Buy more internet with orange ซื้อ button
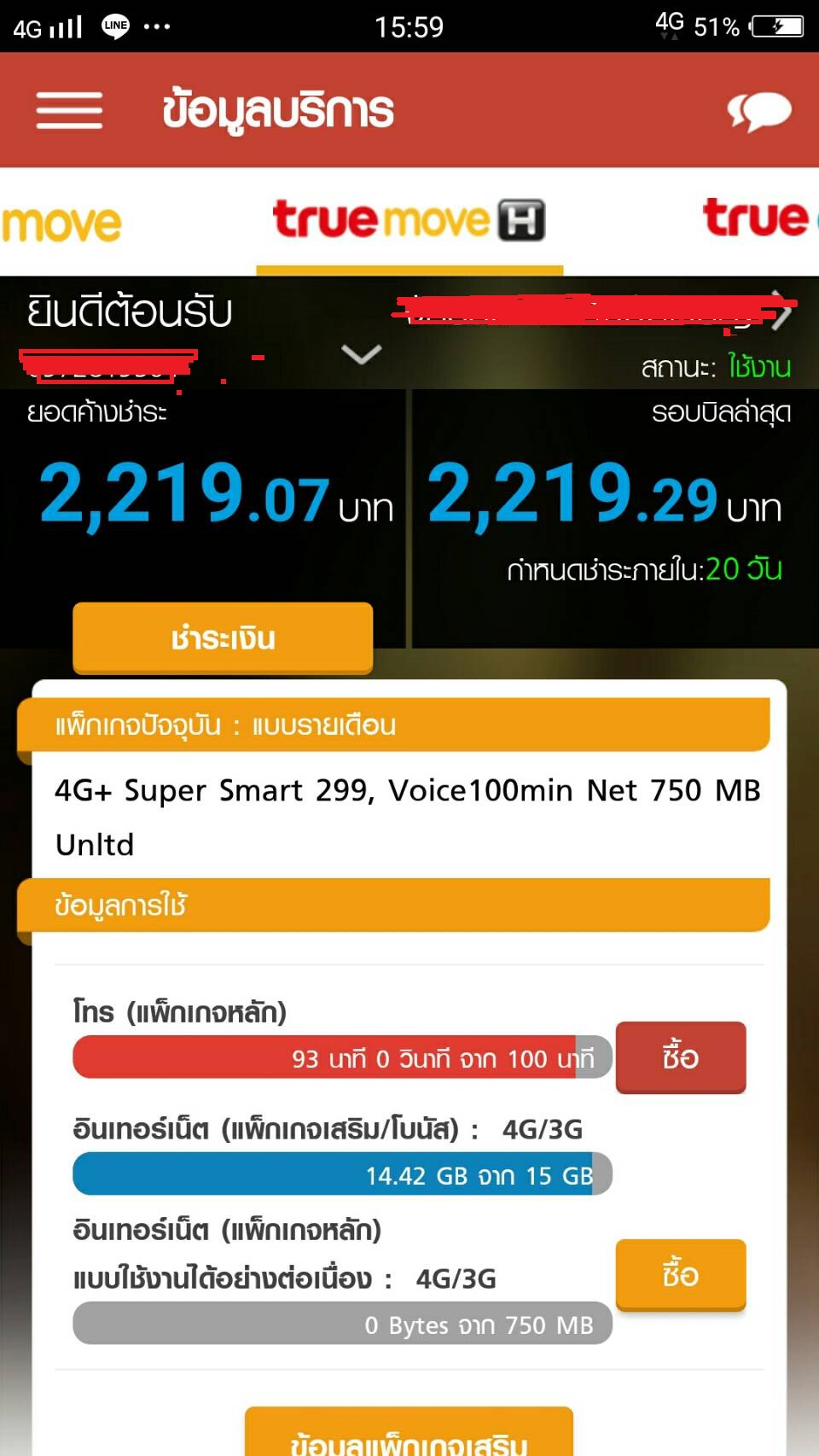 (681, 1274)
